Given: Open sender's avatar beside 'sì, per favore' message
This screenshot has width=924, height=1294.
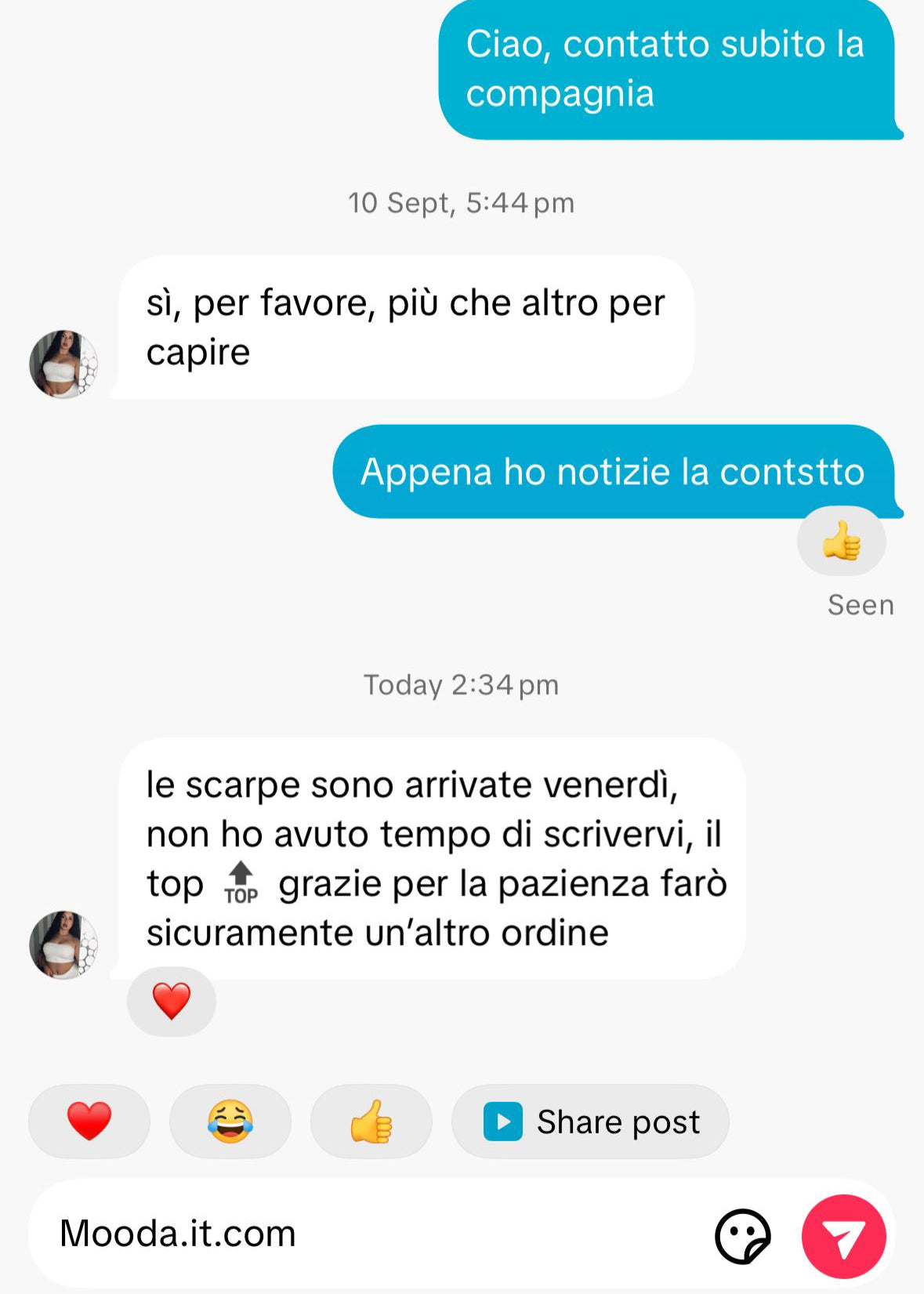Looking at the screenshot, I should (63, 364).
